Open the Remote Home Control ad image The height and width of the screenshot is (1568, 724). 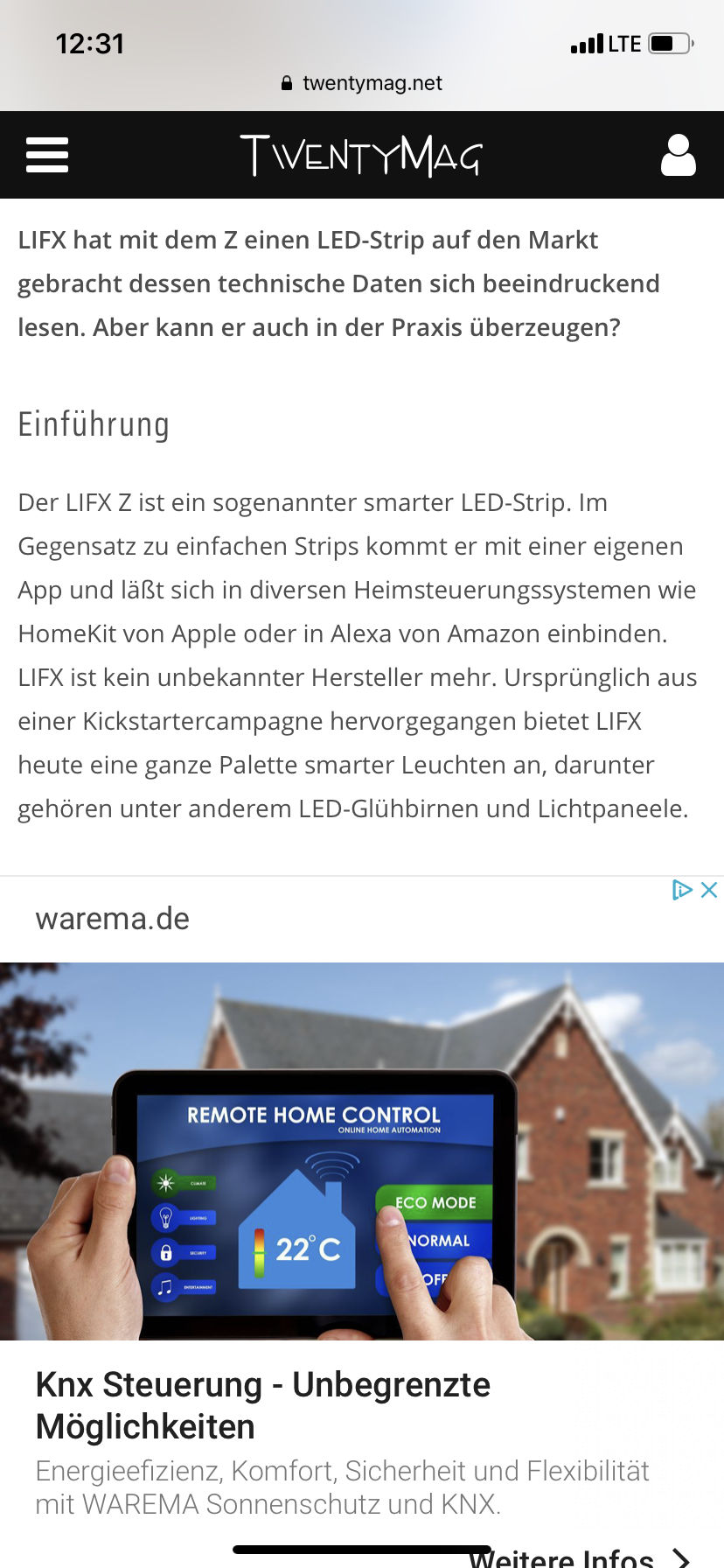coord(362,1151)
